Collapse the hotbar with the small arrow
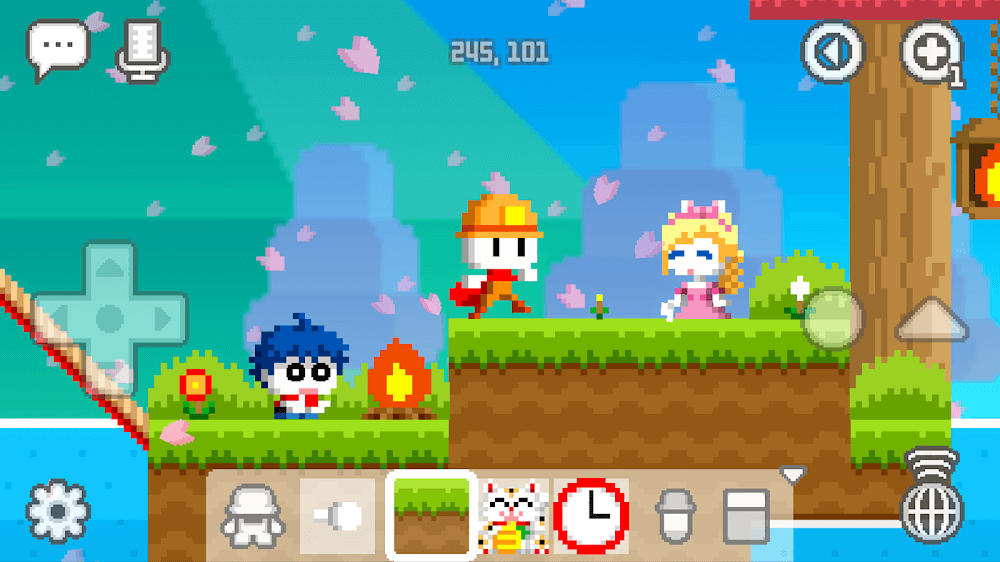The image size is (1000, 562). (793, 474)
